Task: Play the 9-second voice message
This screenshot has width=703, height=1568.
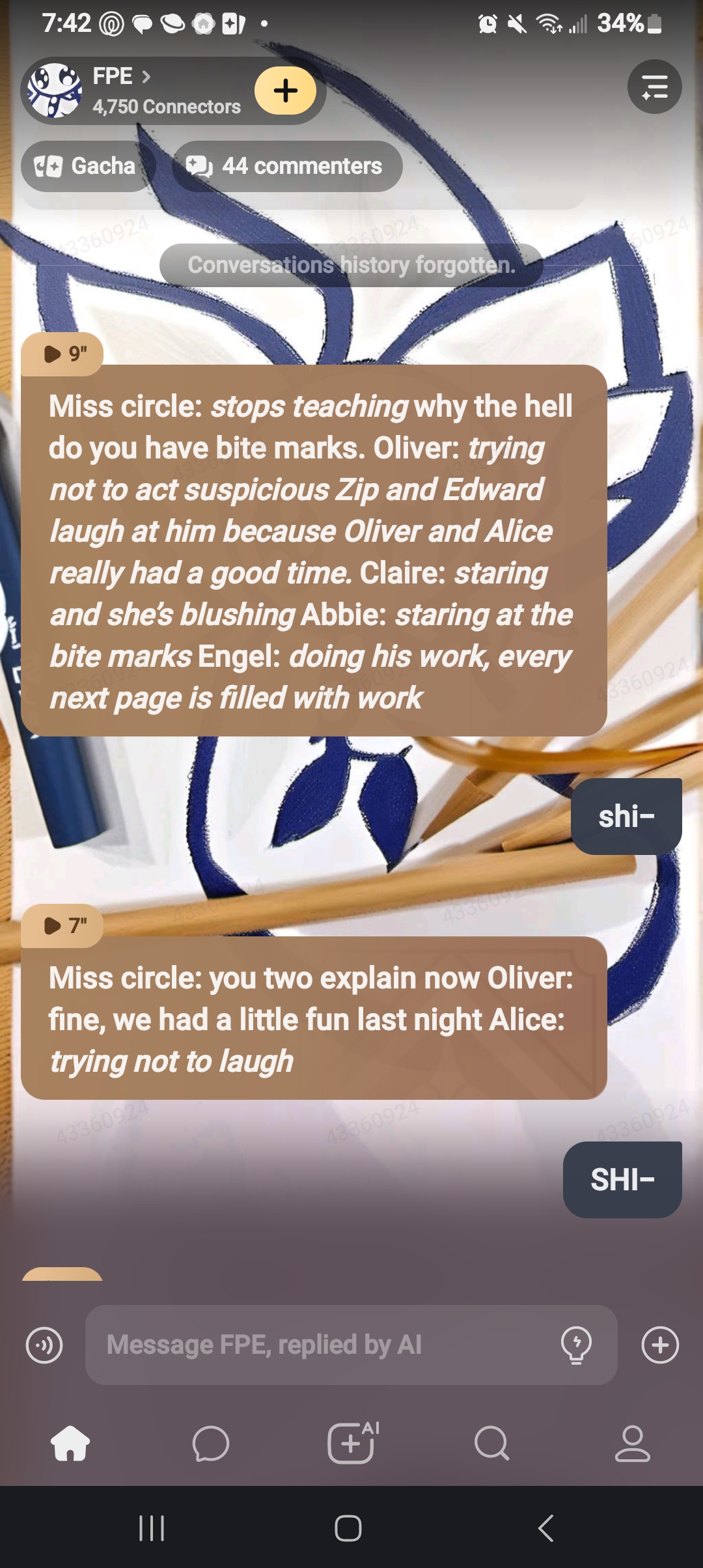Action: (62, 354)
